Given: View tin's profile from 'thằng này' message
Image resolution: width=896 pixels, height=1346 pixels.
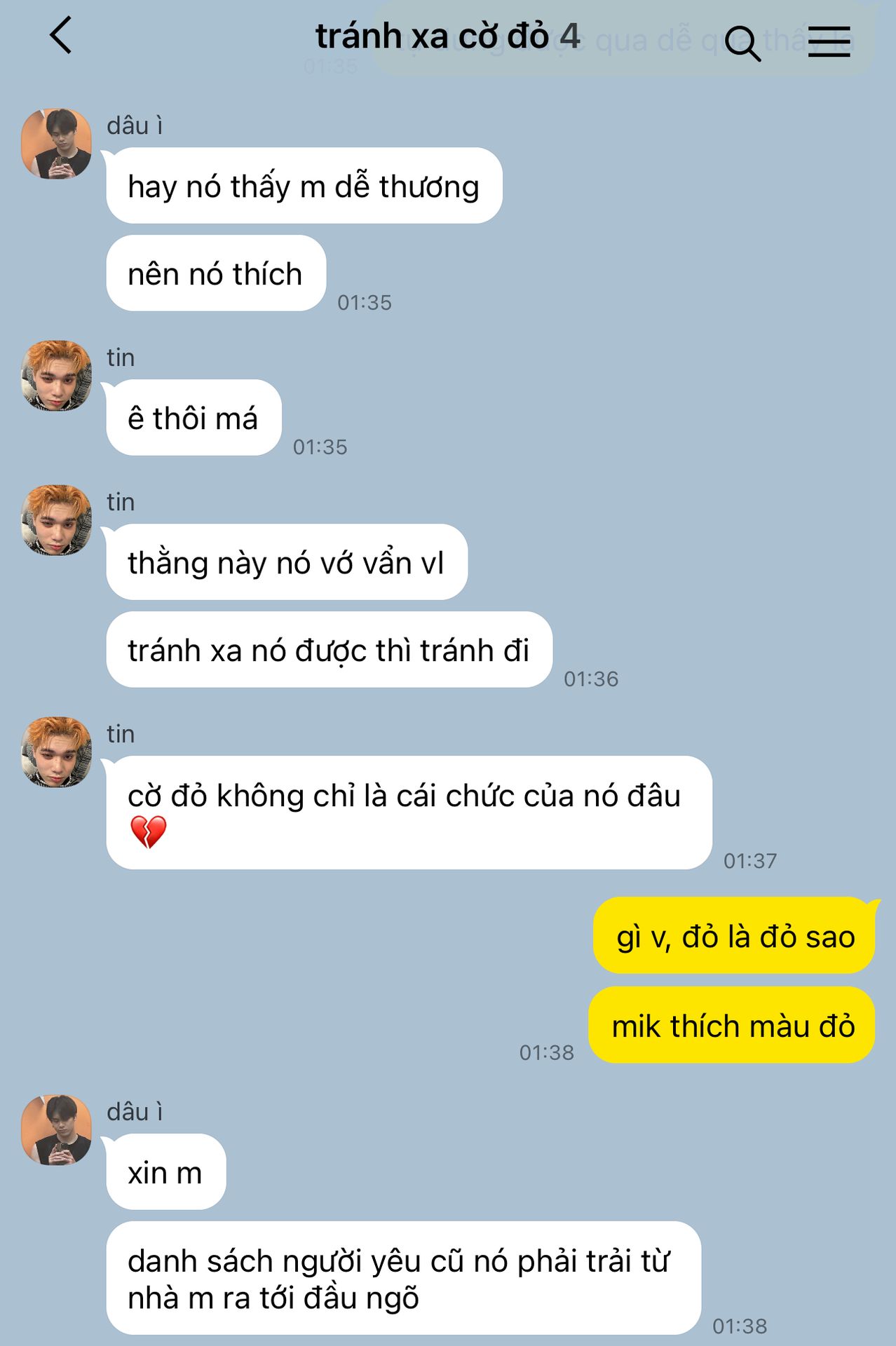Looking at the screenshot, I should (x=57, y=520).
